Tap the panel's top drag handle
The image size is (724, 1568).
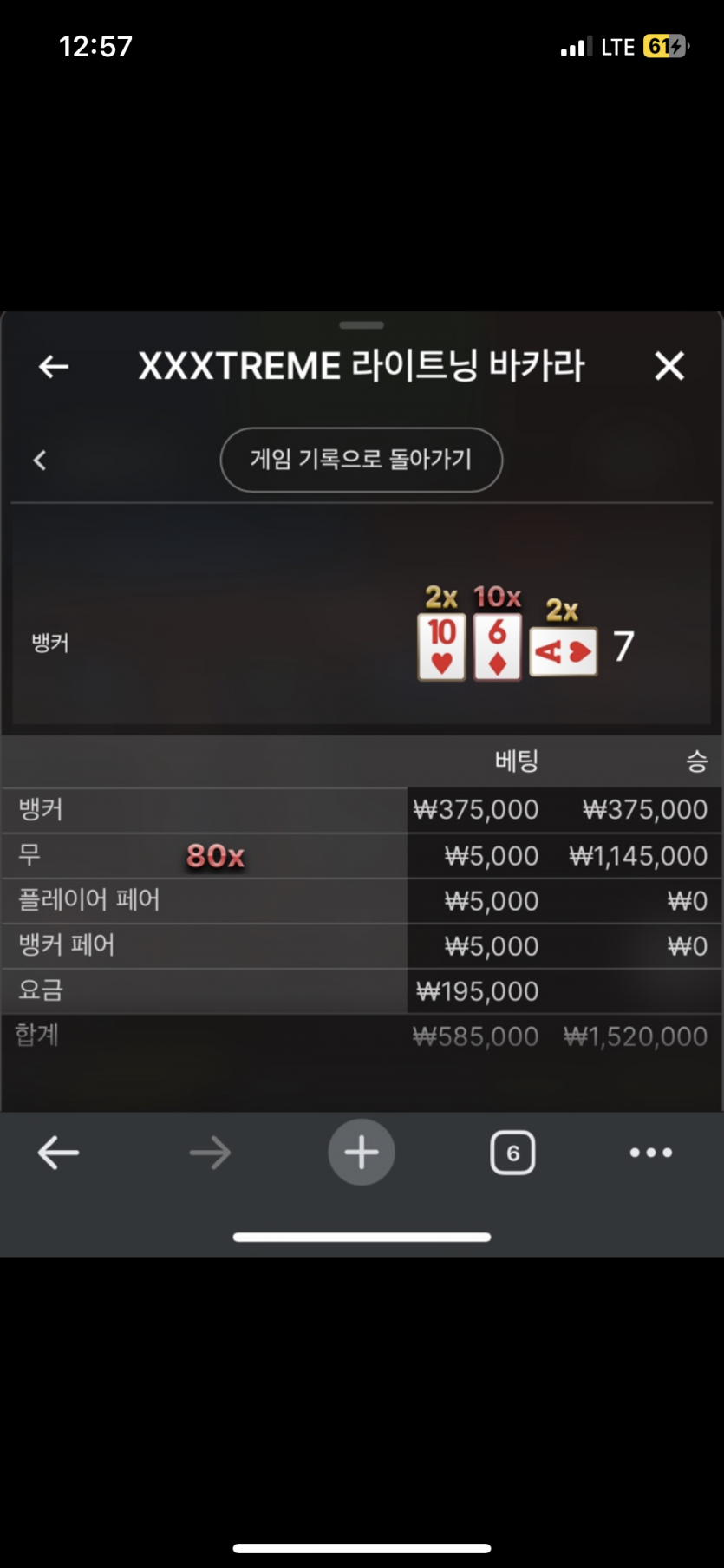(362, 325)
